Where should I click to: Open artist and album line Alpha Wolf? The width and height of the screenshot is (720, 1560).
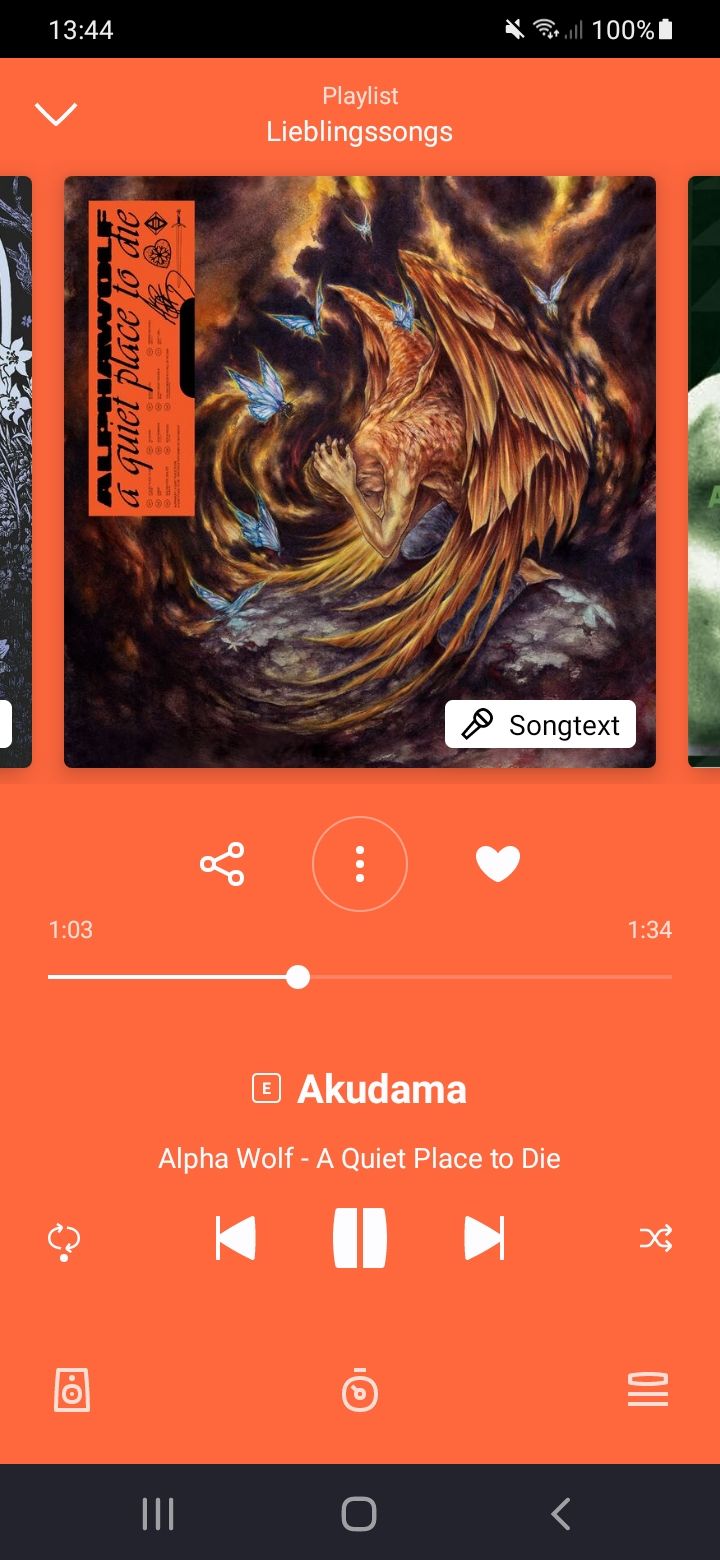click(360, 1159)
